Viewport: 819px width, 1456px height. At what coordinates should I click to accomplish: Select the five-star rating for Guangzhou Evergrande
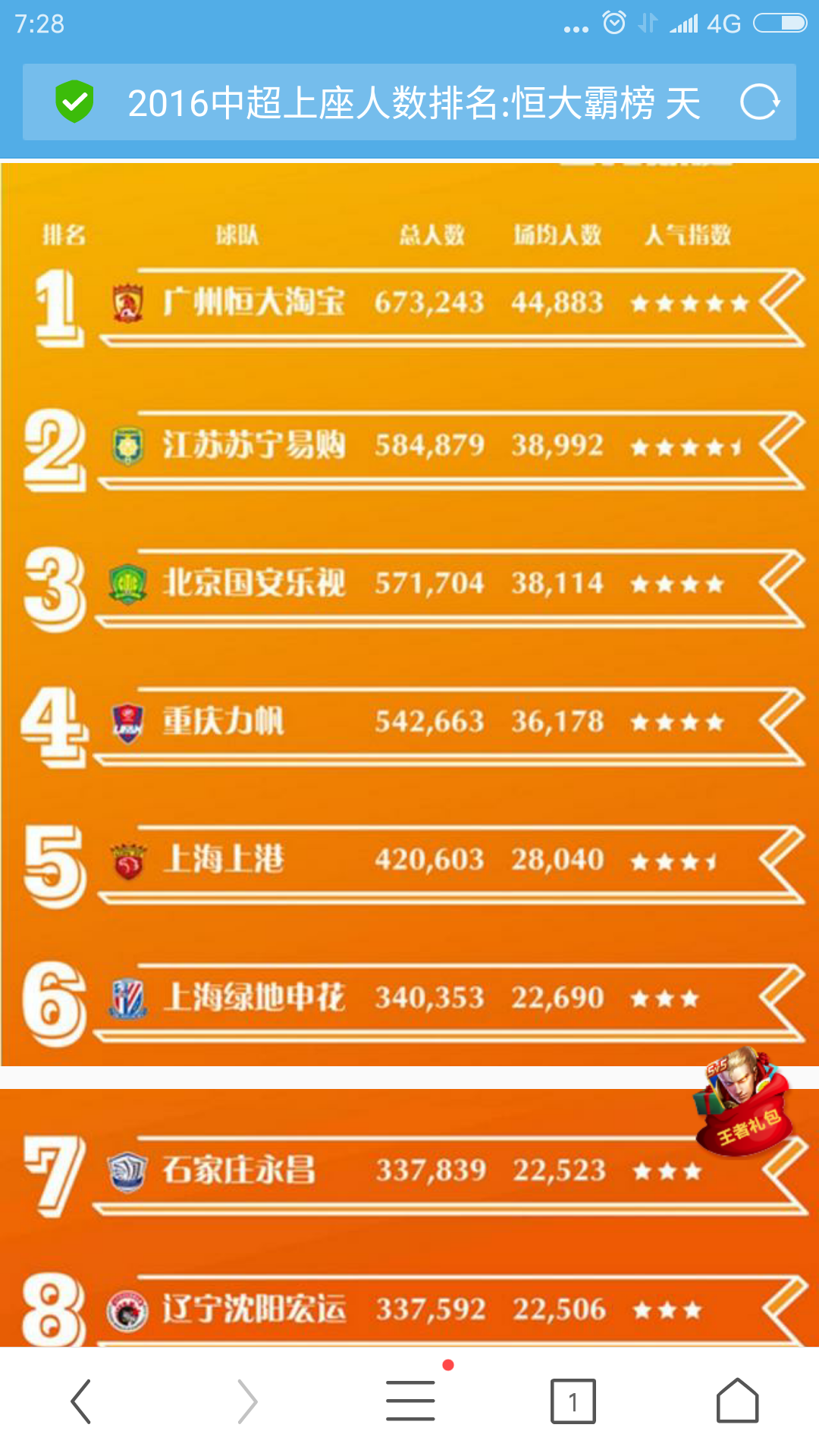tap(689, 302)
